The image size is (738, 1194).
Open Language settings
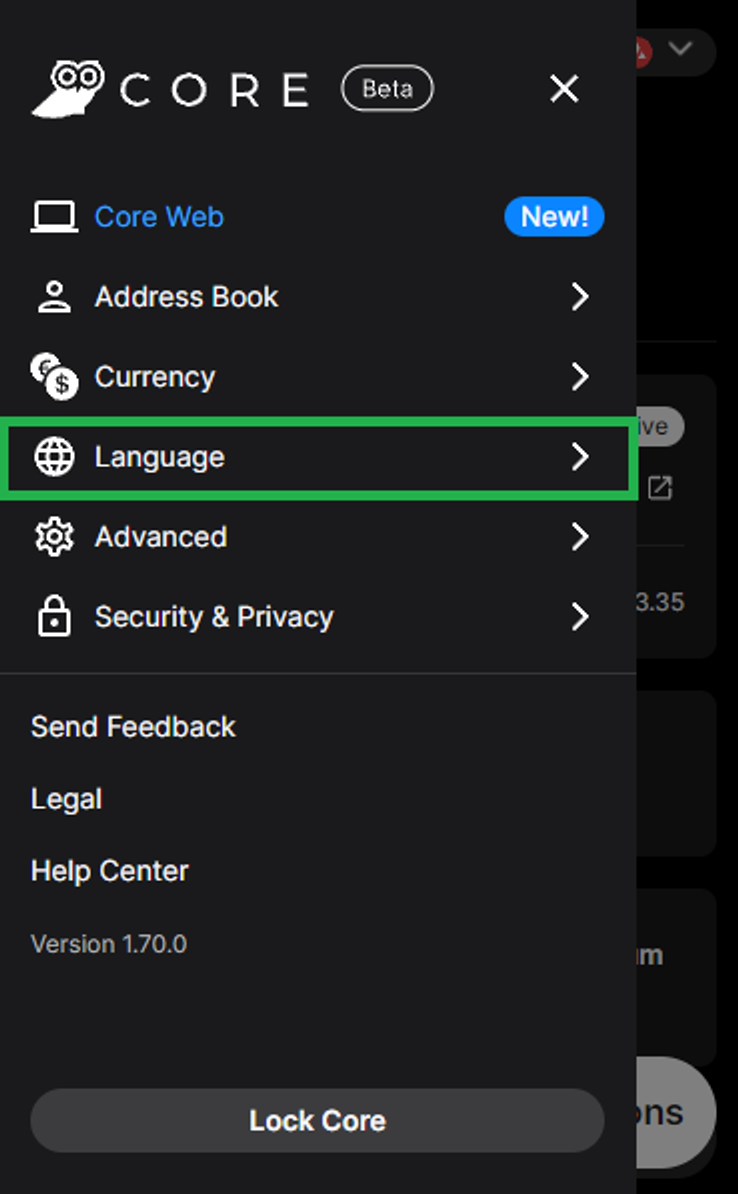pos(318,457)
